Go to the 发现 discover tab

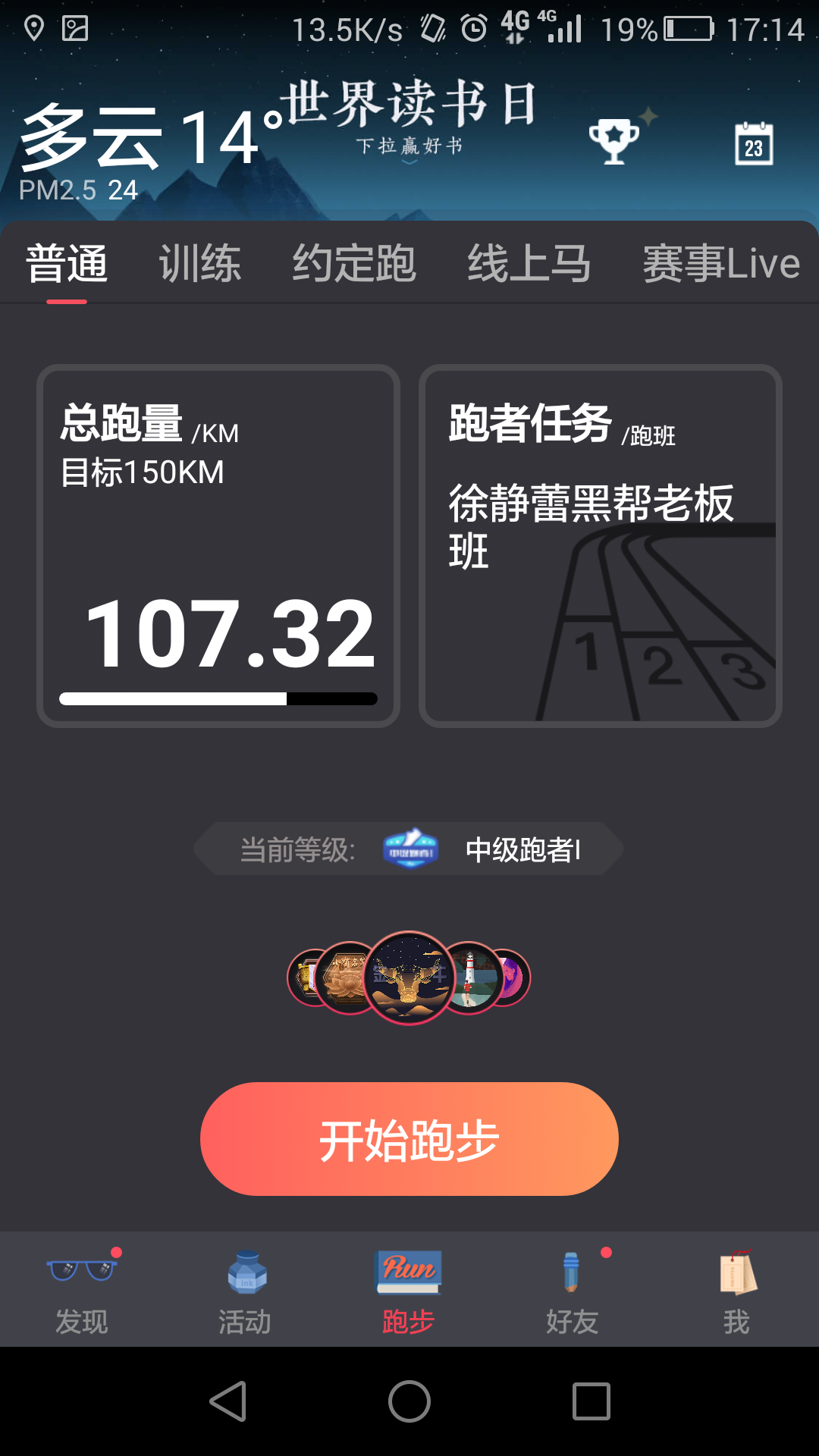pos(82,1289)
